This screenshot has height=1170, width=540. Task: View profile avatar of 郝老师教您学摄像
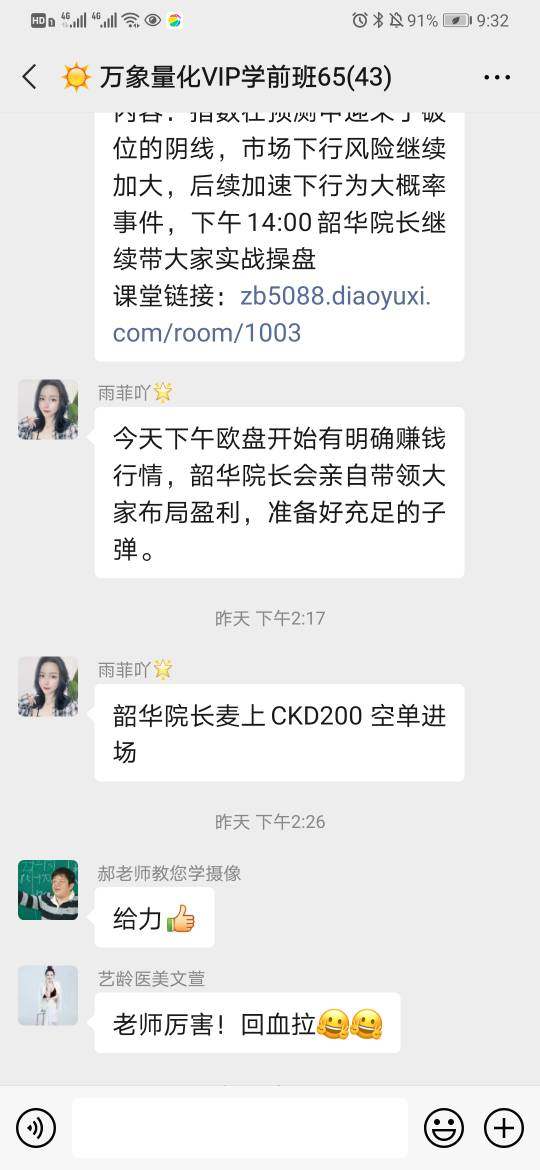point(48,890)
